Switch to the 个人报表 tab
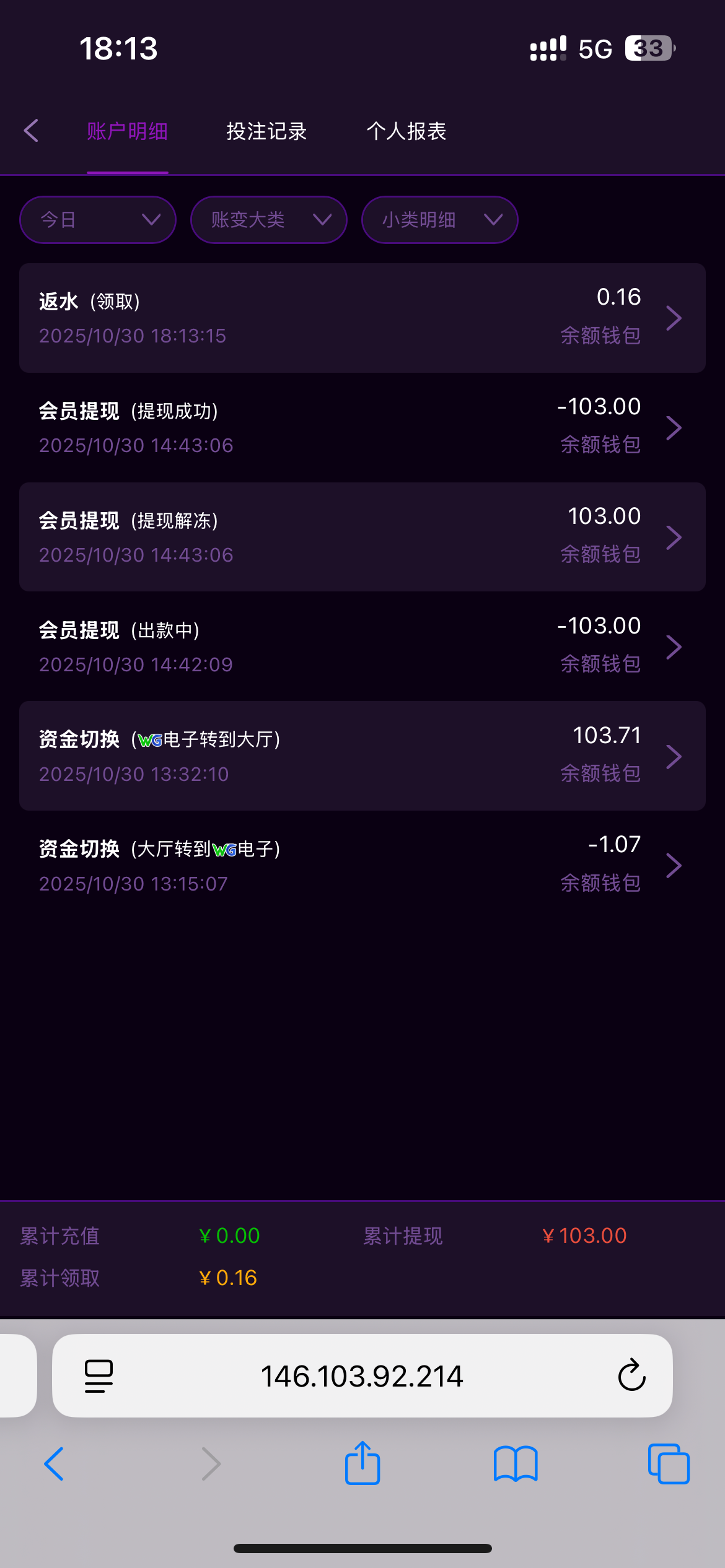725x1568 pixels. point(407,132)
